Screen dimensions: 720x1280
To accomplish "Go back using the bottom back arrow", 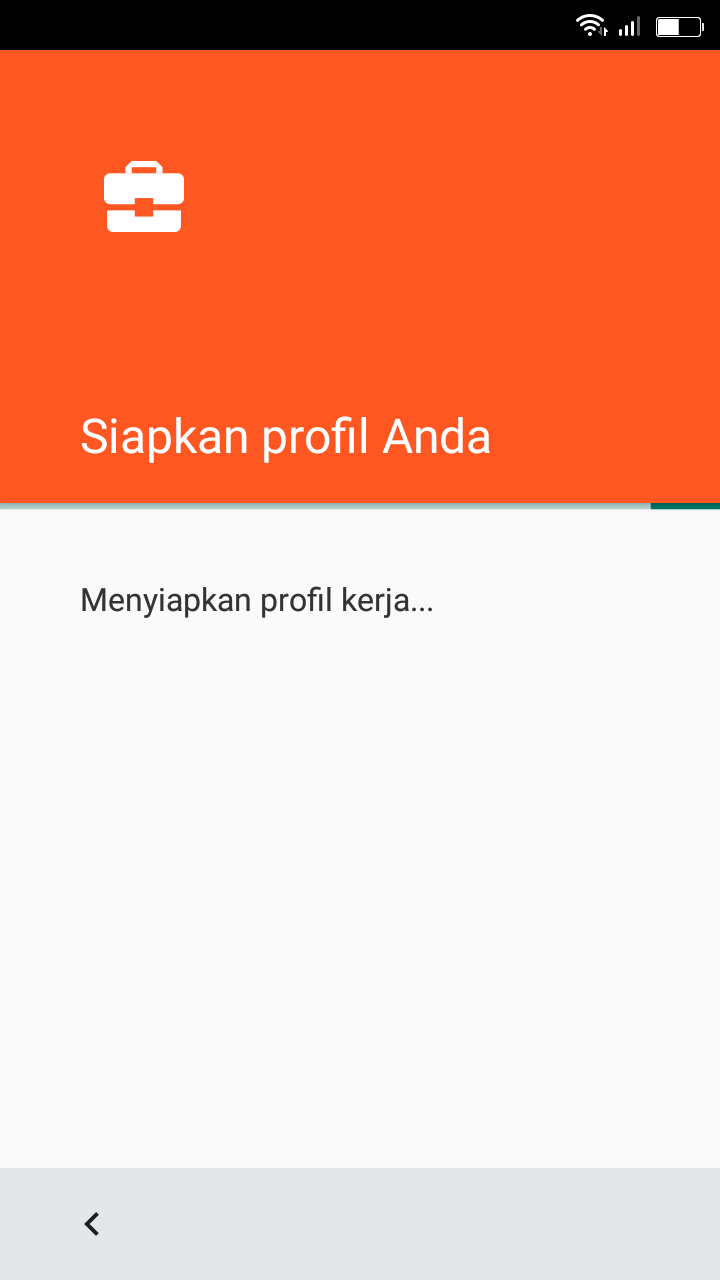I will click(92, 1223).
